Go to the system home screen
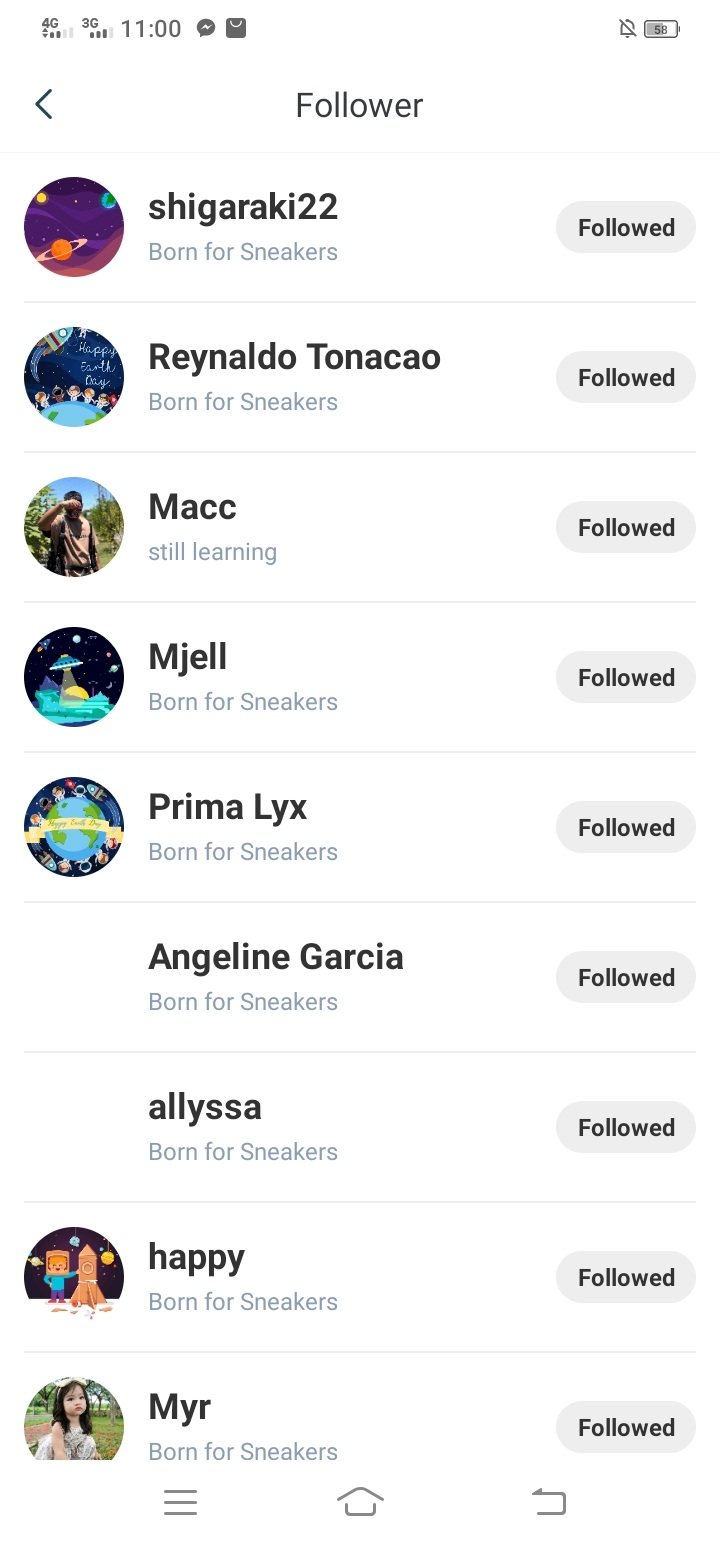This screenshot has width=720, height=1544. point(360,1502)
